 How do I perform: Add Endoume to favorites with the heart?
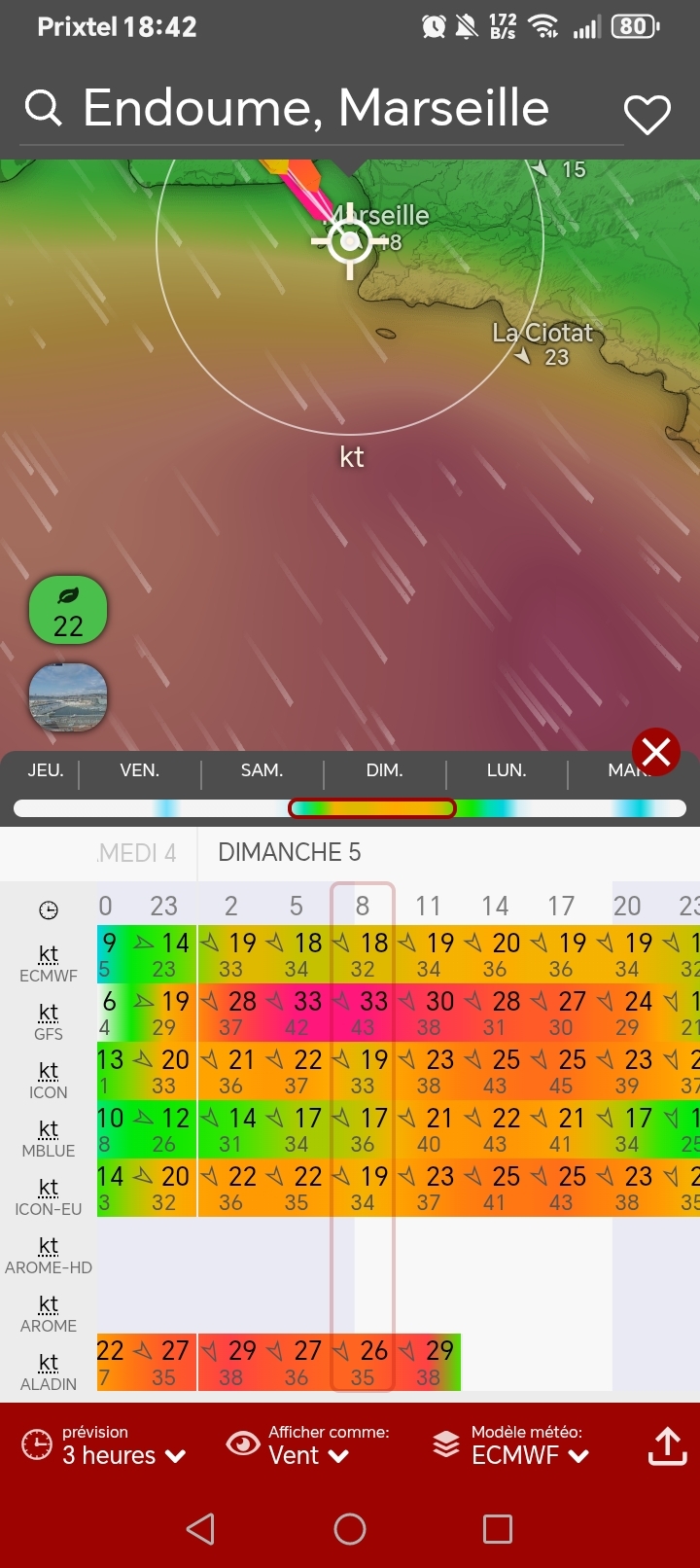click(x=647, y=115)
